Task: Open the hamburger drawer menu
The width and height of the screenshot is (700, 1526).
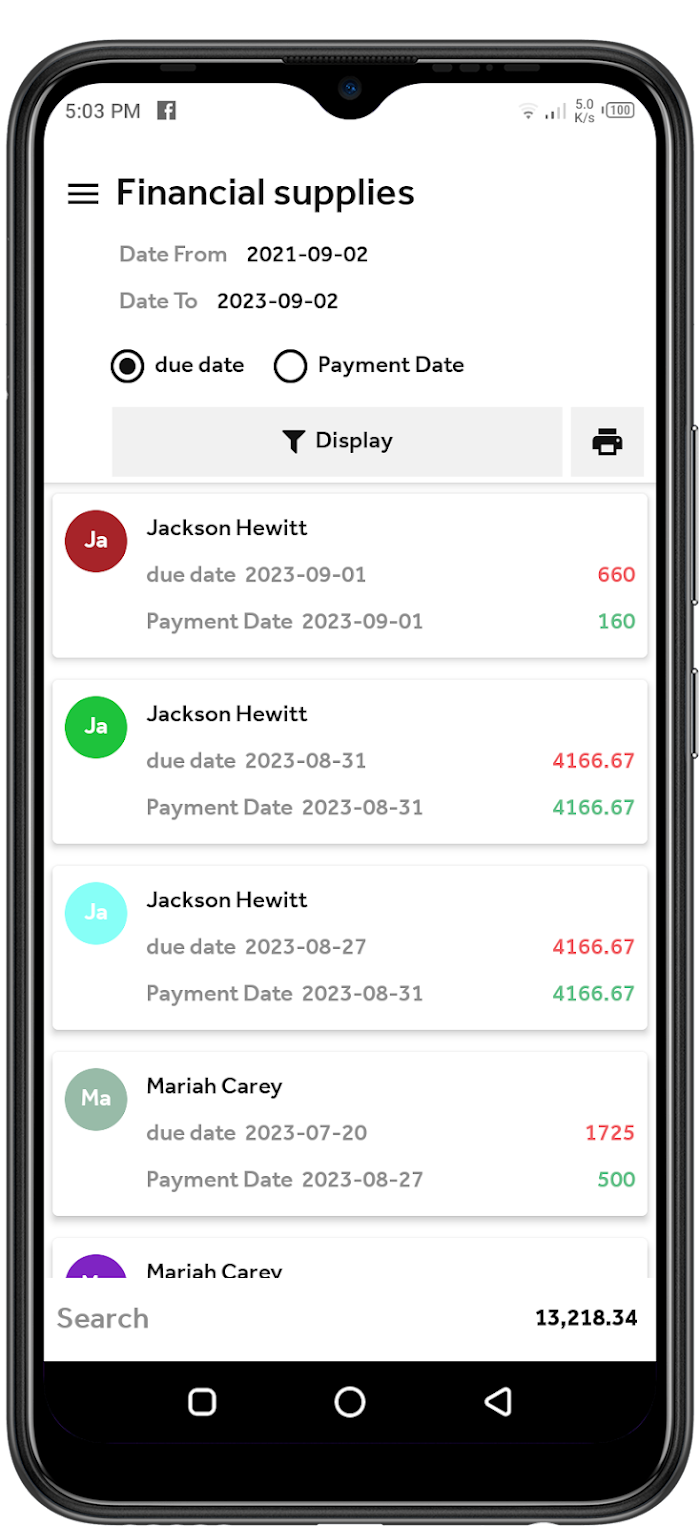Action: [x=83, y=194]
